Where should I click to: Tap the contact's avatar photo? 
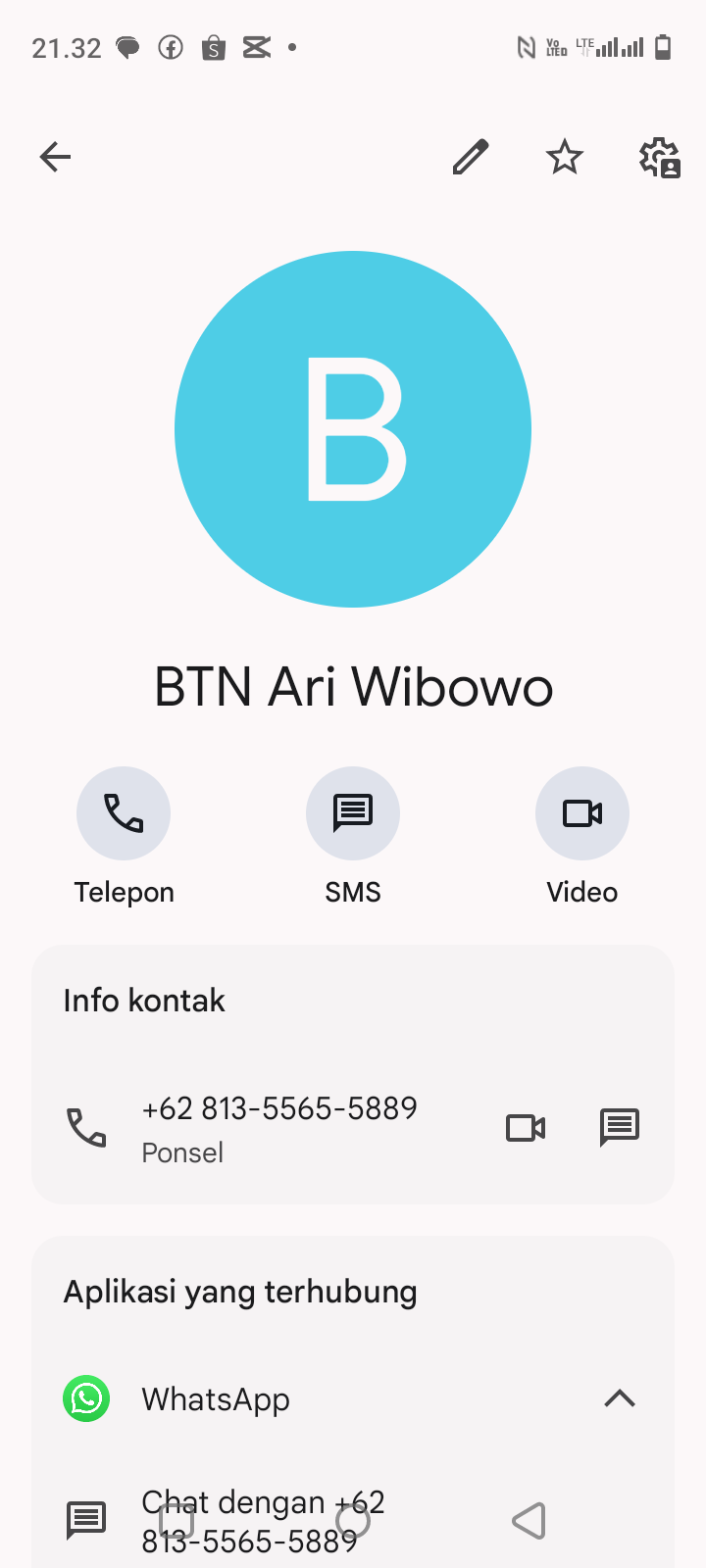tap(353, 429)
